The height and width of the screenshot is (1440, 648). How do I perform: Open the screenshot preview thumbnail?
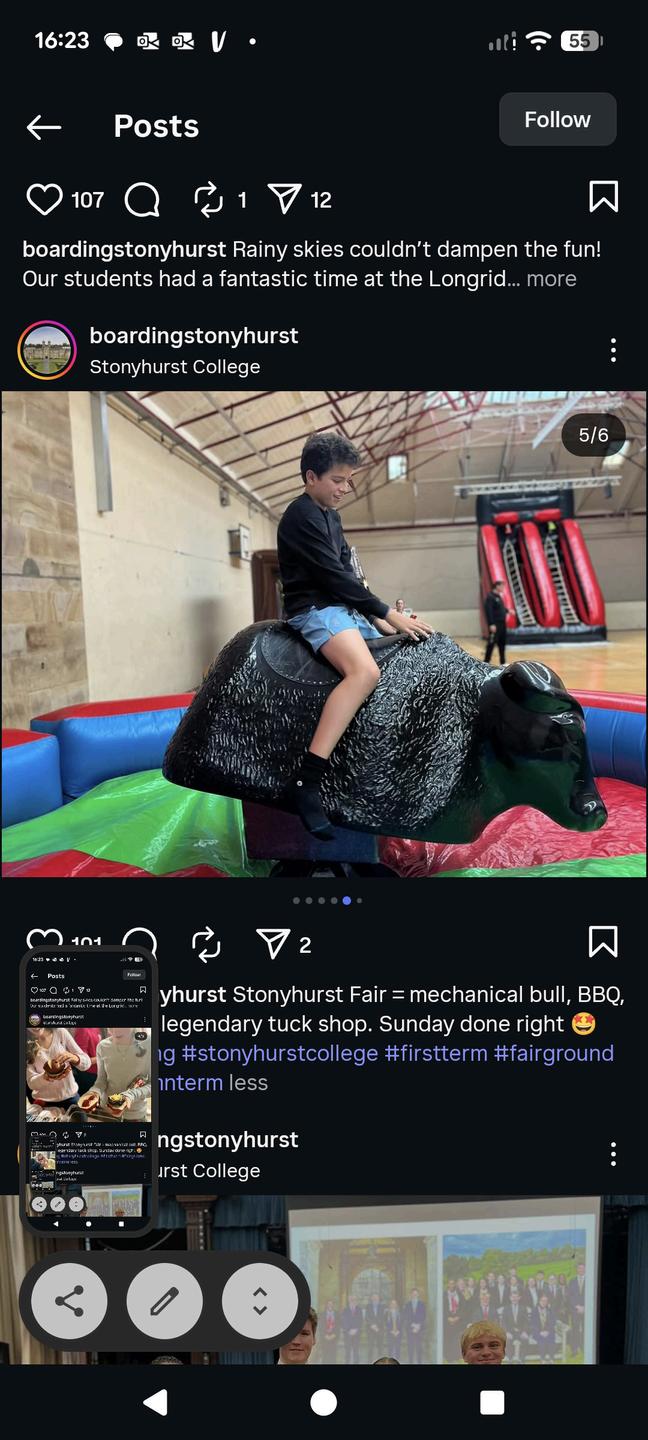(88, 1090)
